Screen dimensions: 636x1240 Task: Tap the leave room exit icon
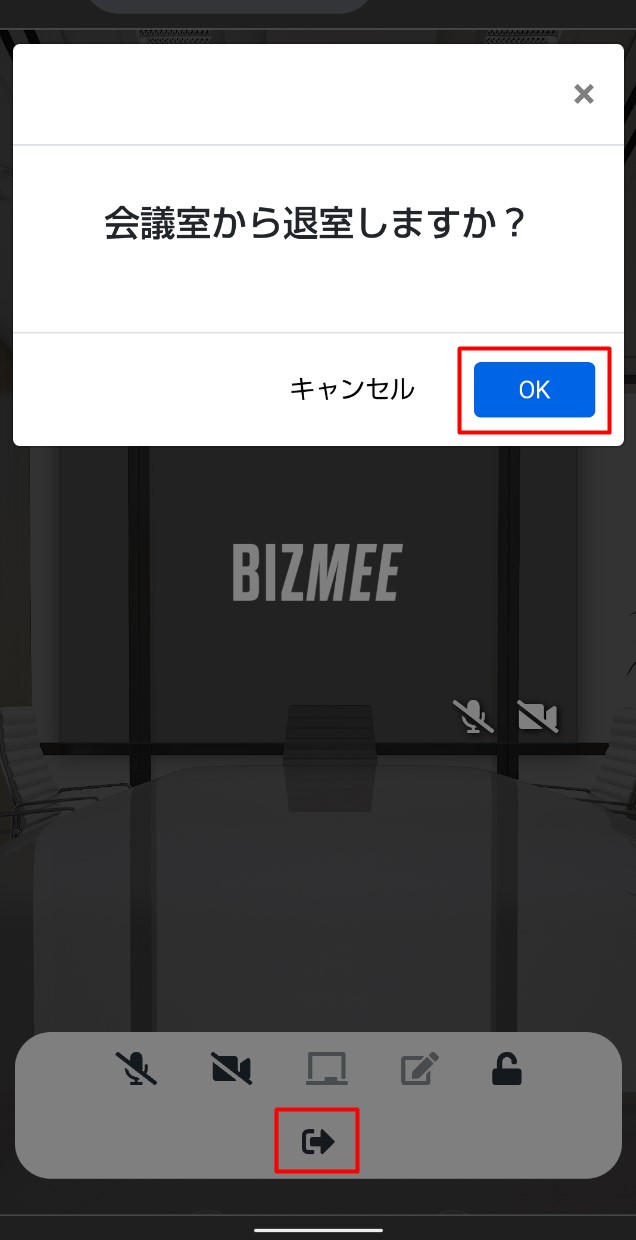[x=317, y=1141]
